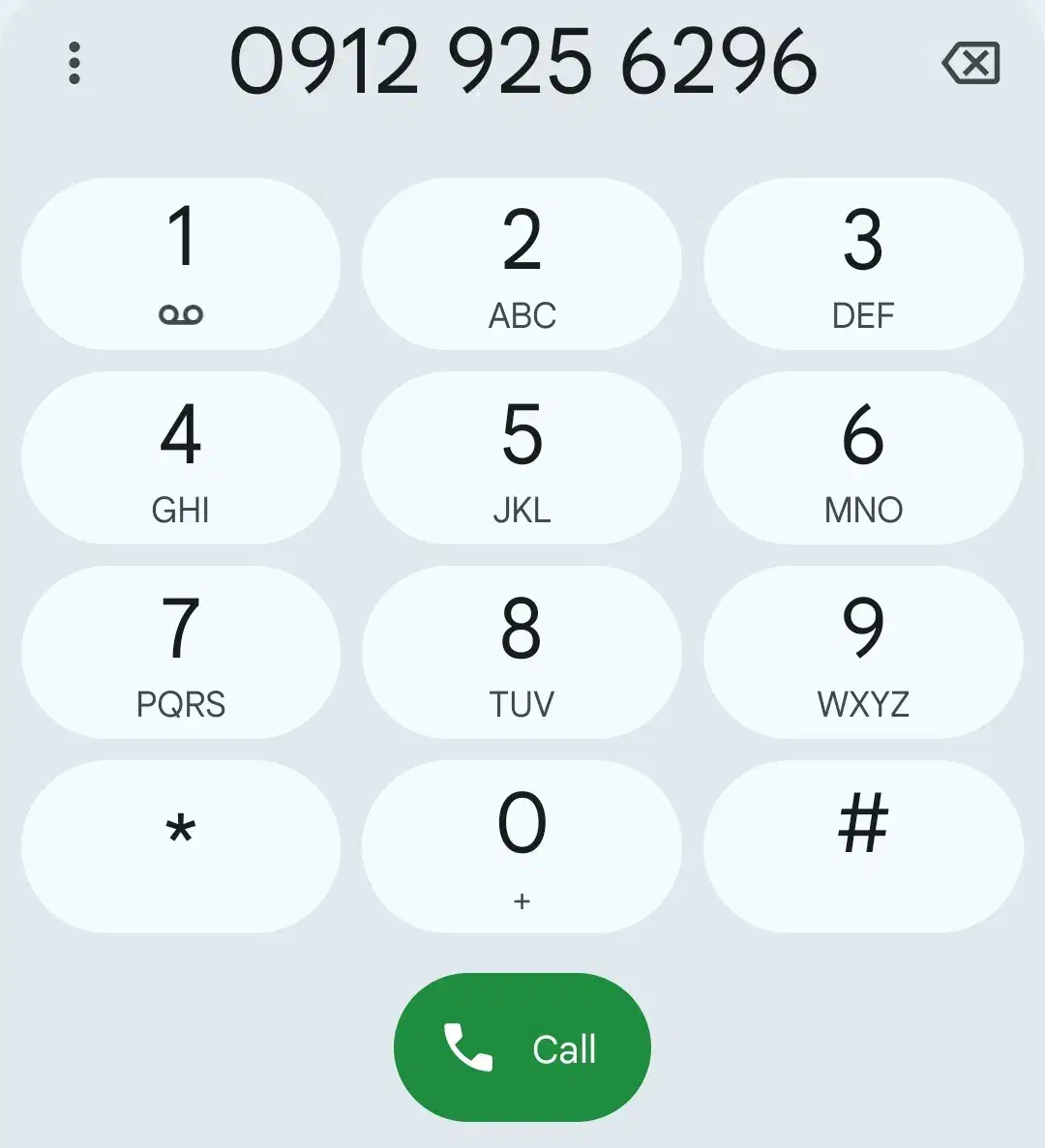Open the three-dot overflow menu
Viewport: 1045px width, 1148px height.
pyautogui.click(x=75, y=63)
